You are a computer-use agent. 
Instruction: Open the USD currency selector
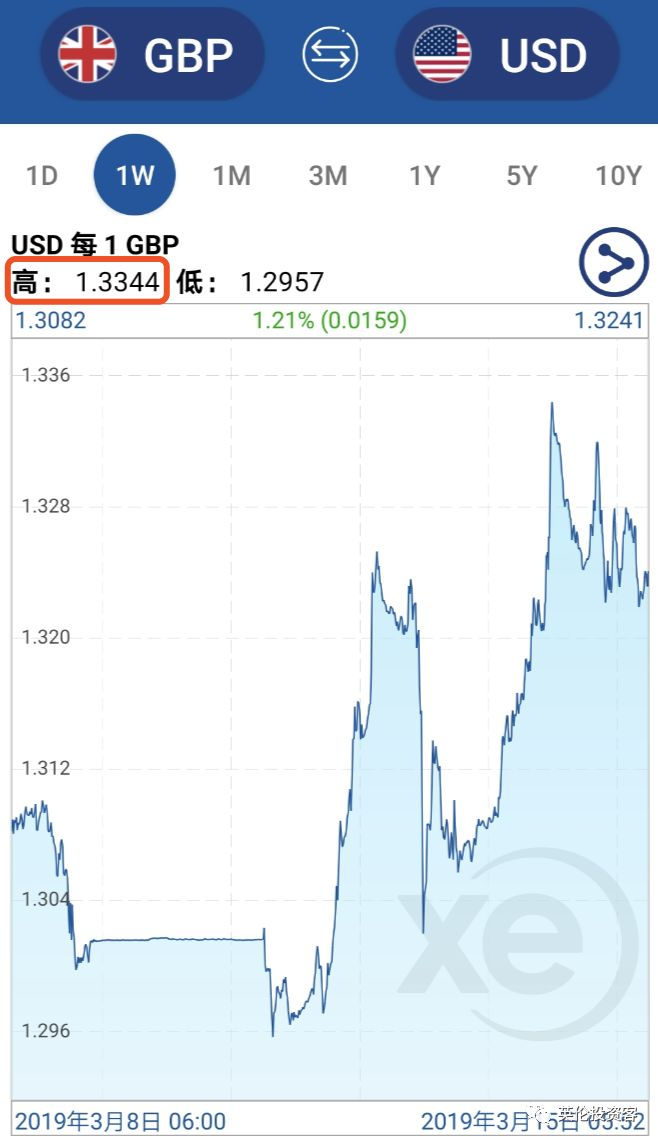(x=507, y=55)
